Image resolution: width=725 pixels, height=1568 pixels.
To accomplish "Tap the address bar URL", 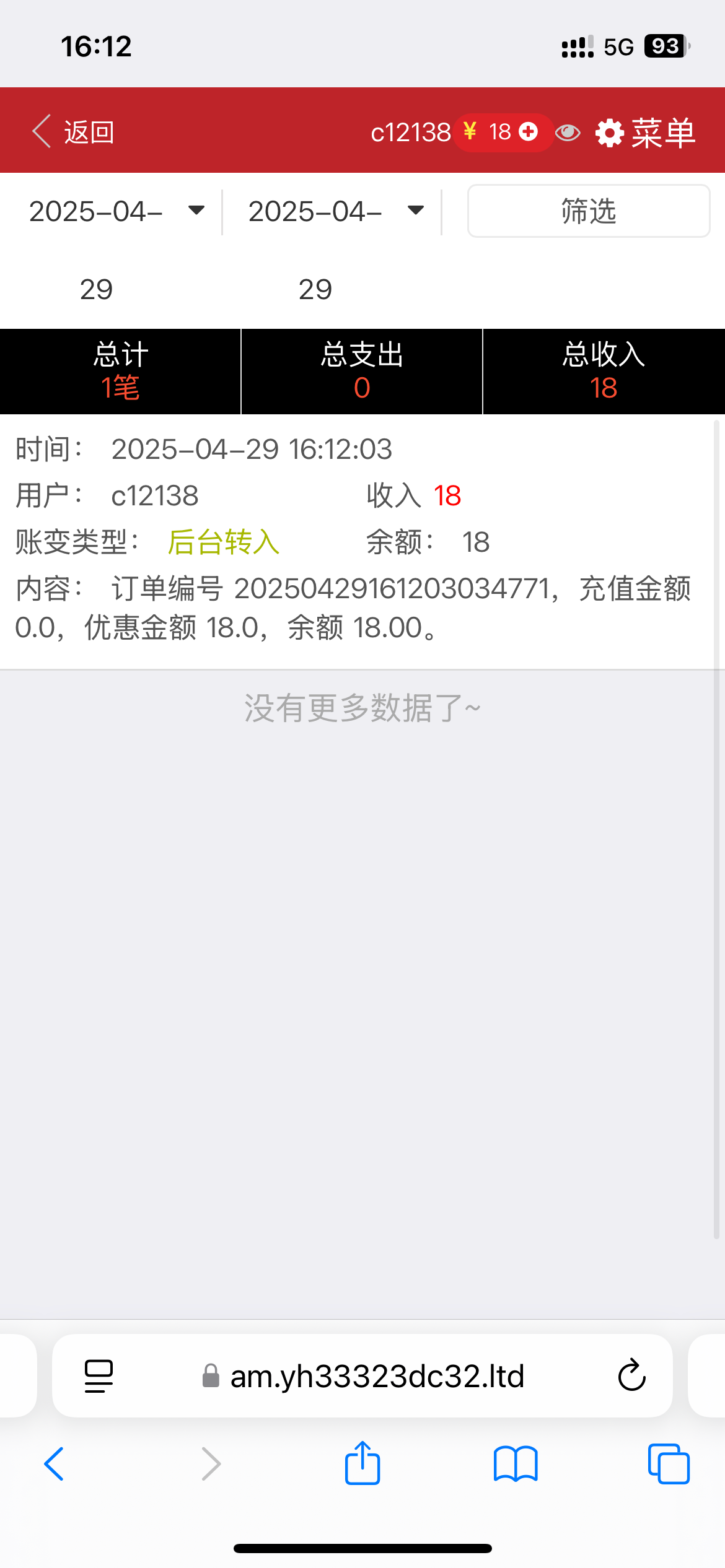I will tap(377, 1376).
